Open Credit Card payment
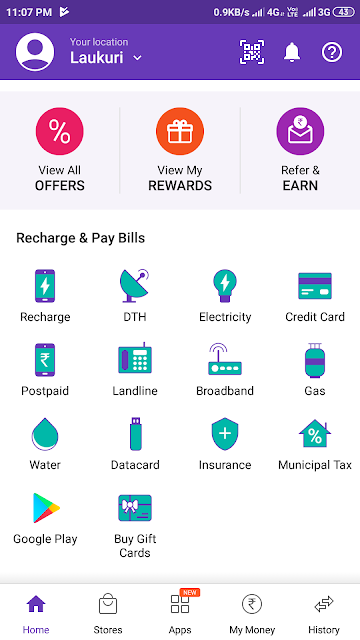The width and height of the screenshot is (360, 640). click(x=315, y=296)
